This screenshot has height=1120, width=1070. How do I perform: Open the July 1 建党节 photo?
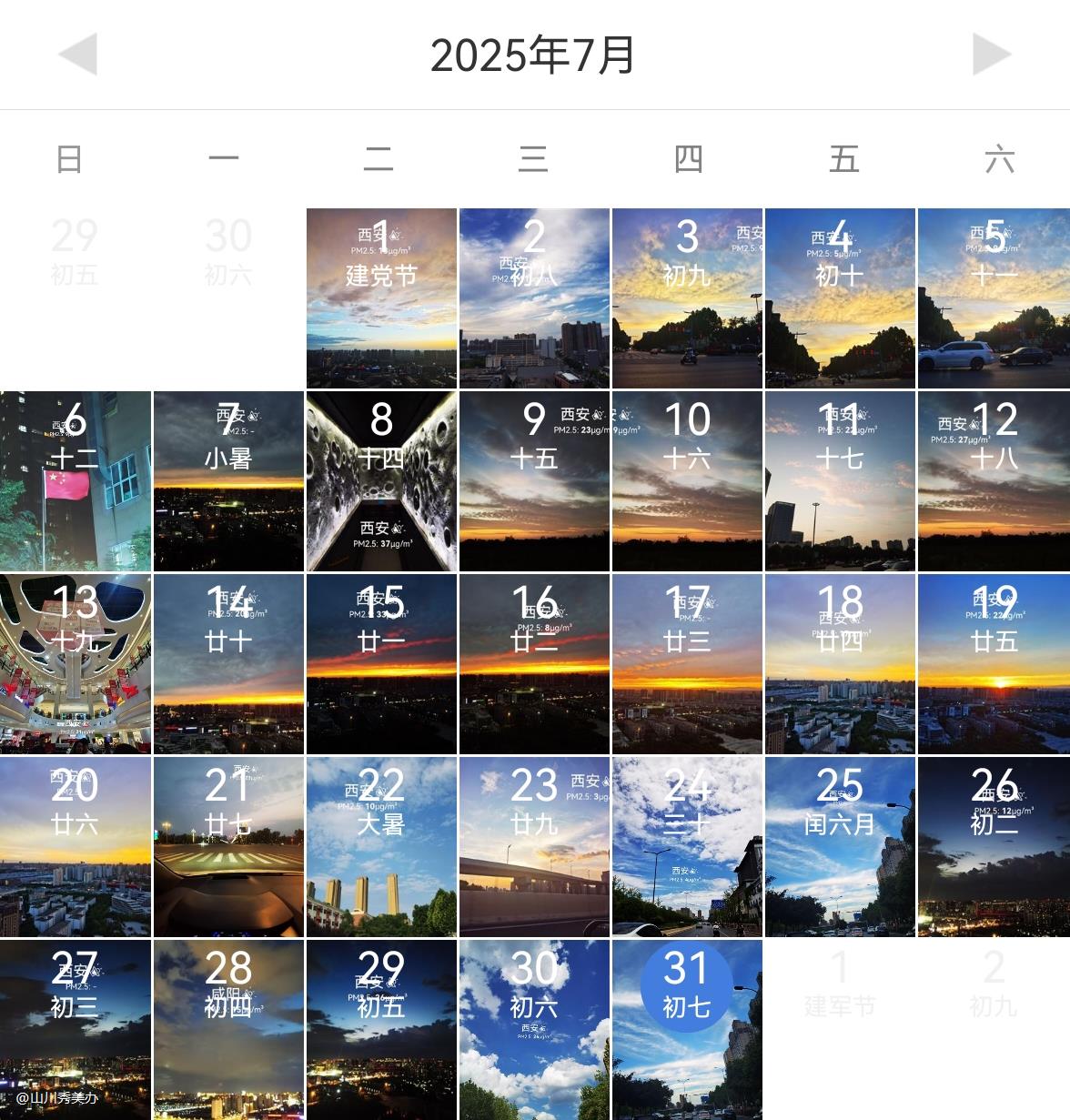tap(381, 298)
